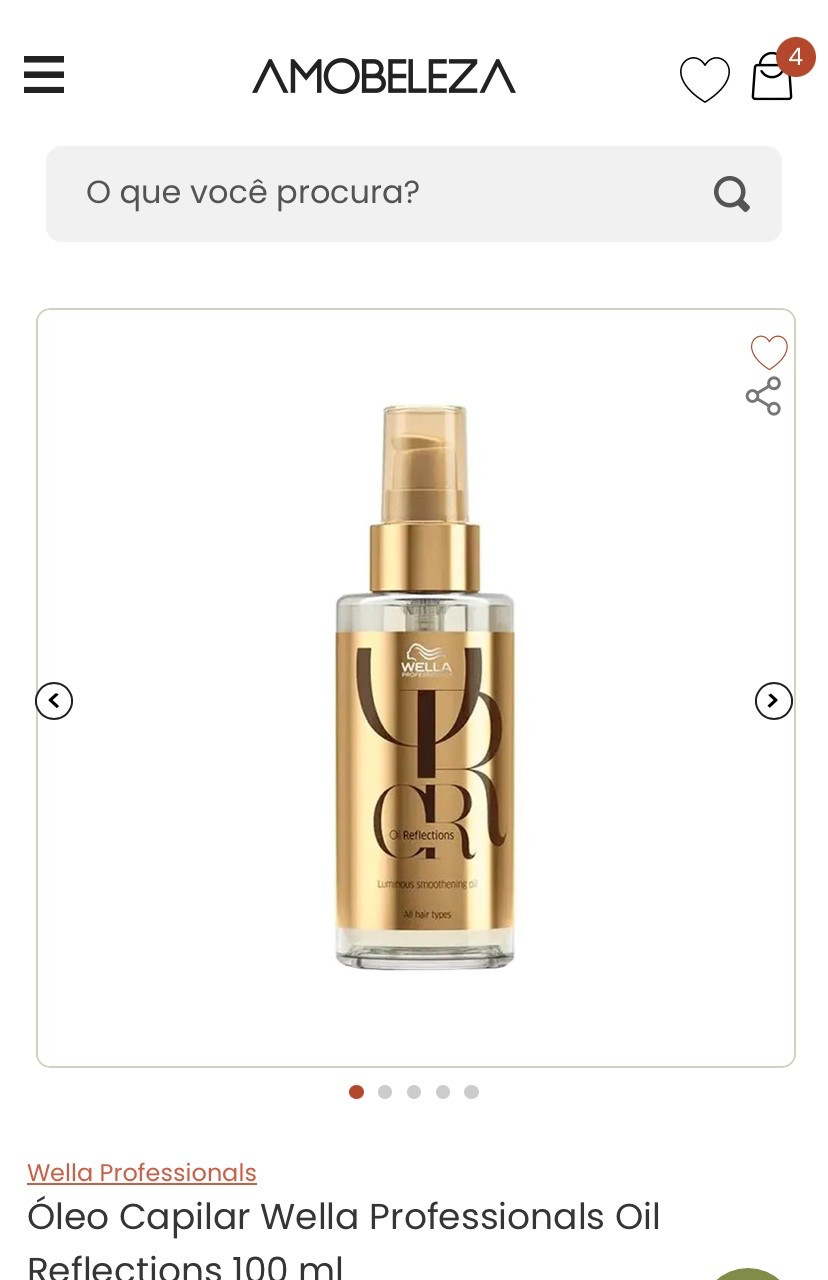Open the wishlist heart icon in header
Screen dimensions: 828x1280
pyautogui.click(x=707, y=76)
